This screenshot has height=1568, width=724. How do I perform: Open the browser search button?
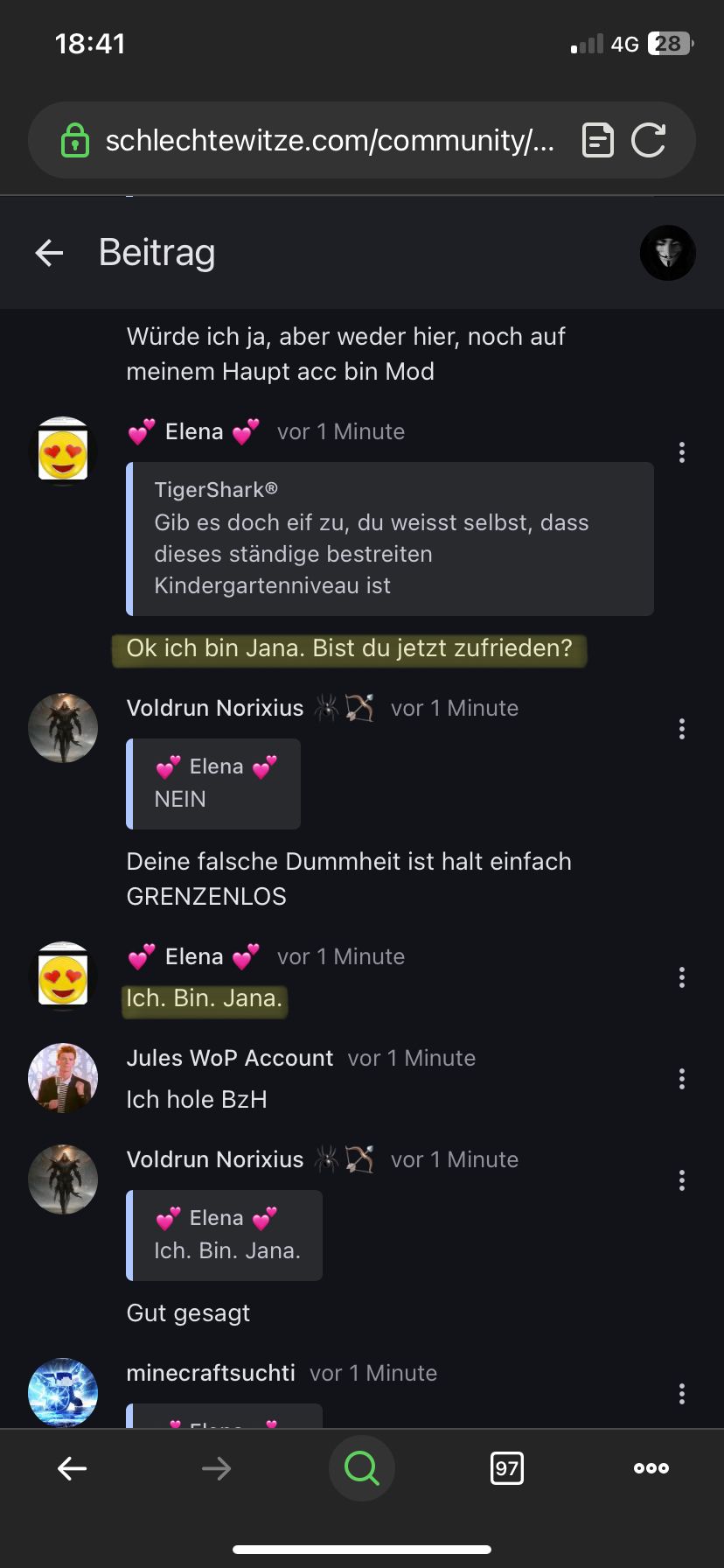pos(361,1468)
